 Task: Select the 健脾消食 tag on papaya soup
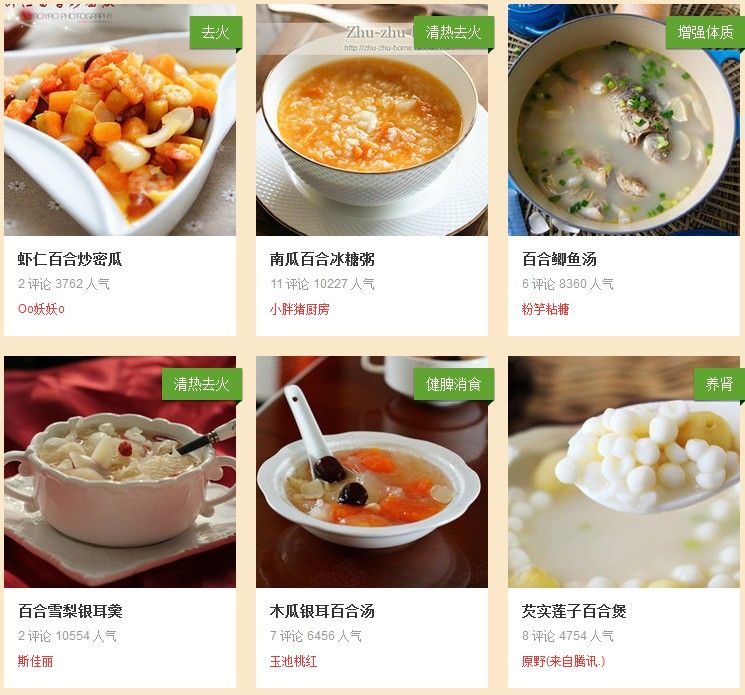coord(453,384)
